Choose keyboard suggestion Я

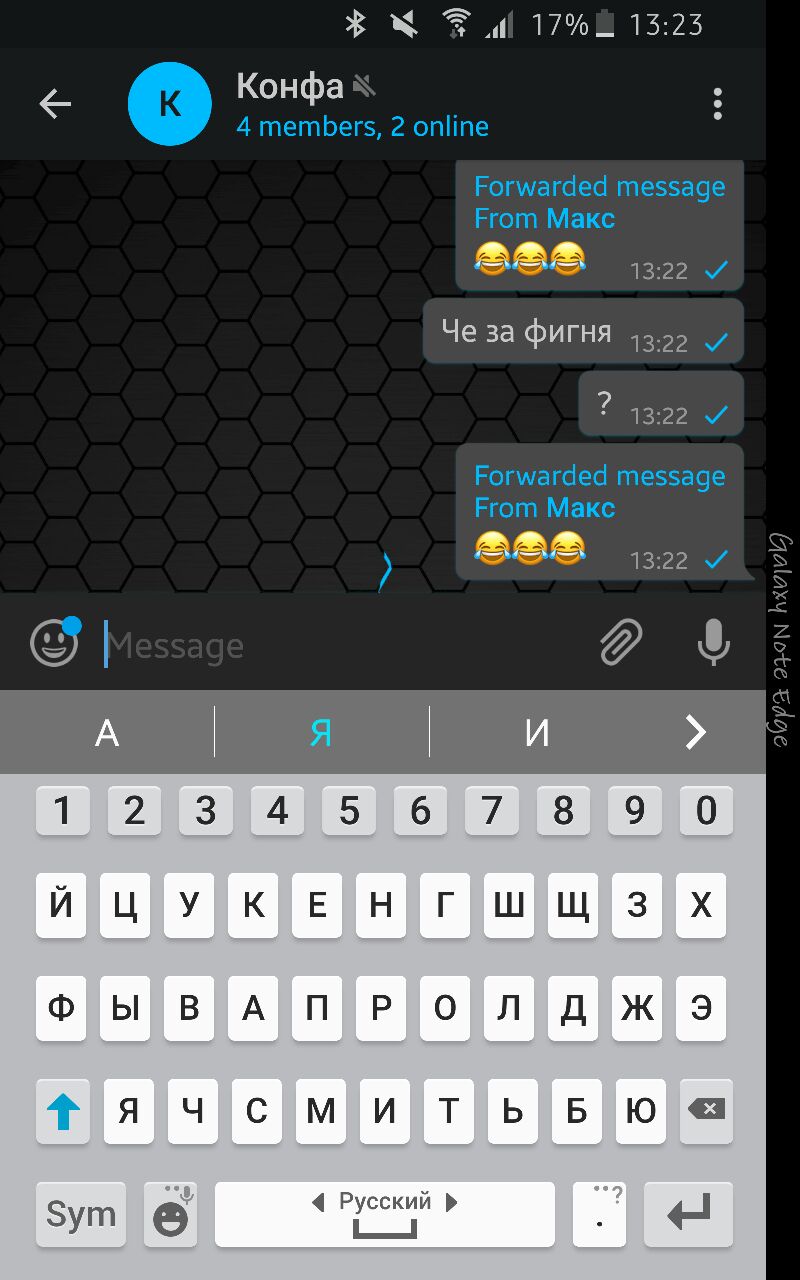tap(321, 733)
